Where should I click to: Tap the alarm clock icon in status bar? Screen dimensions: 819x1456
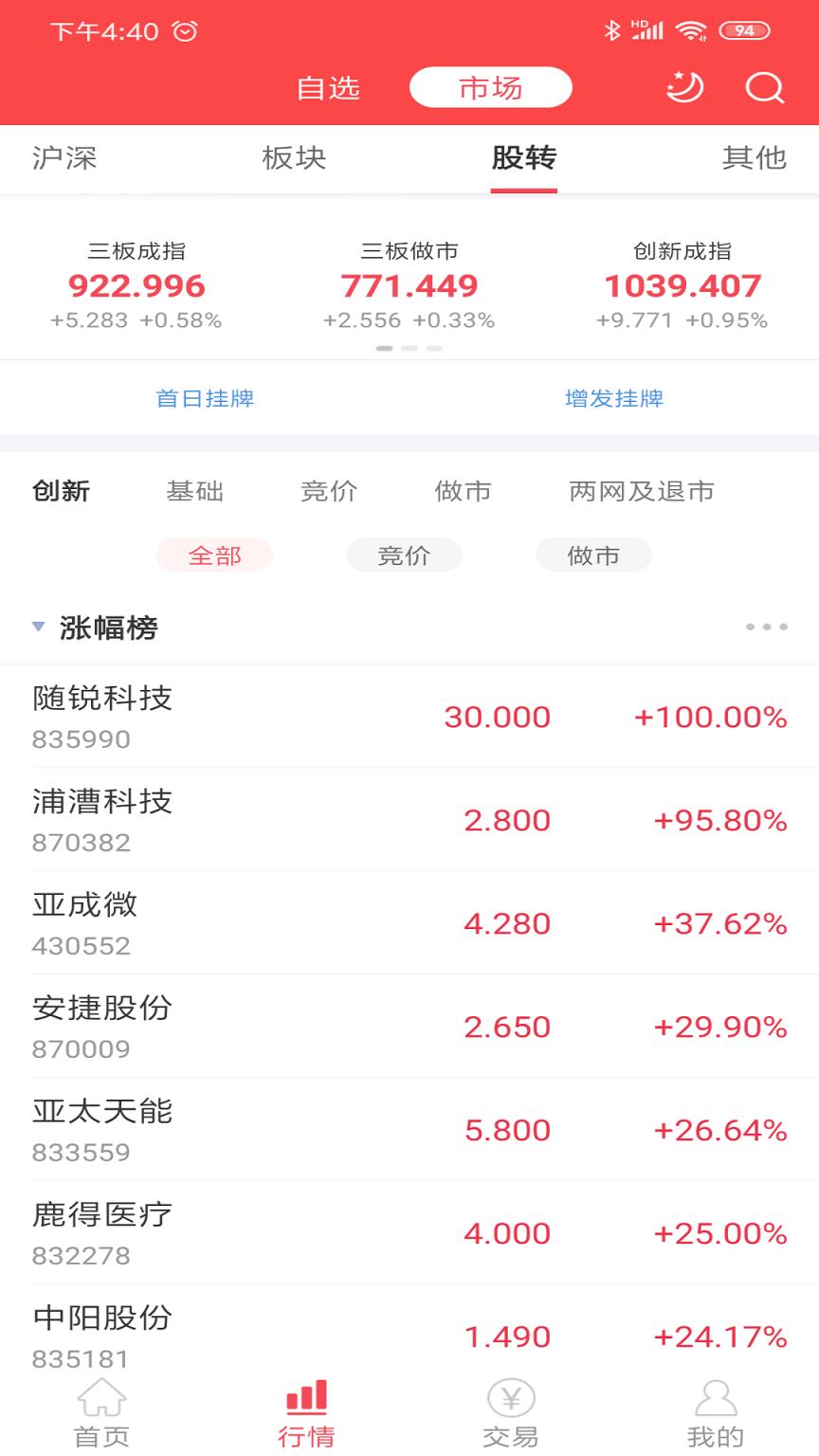[x=186, y=30]
